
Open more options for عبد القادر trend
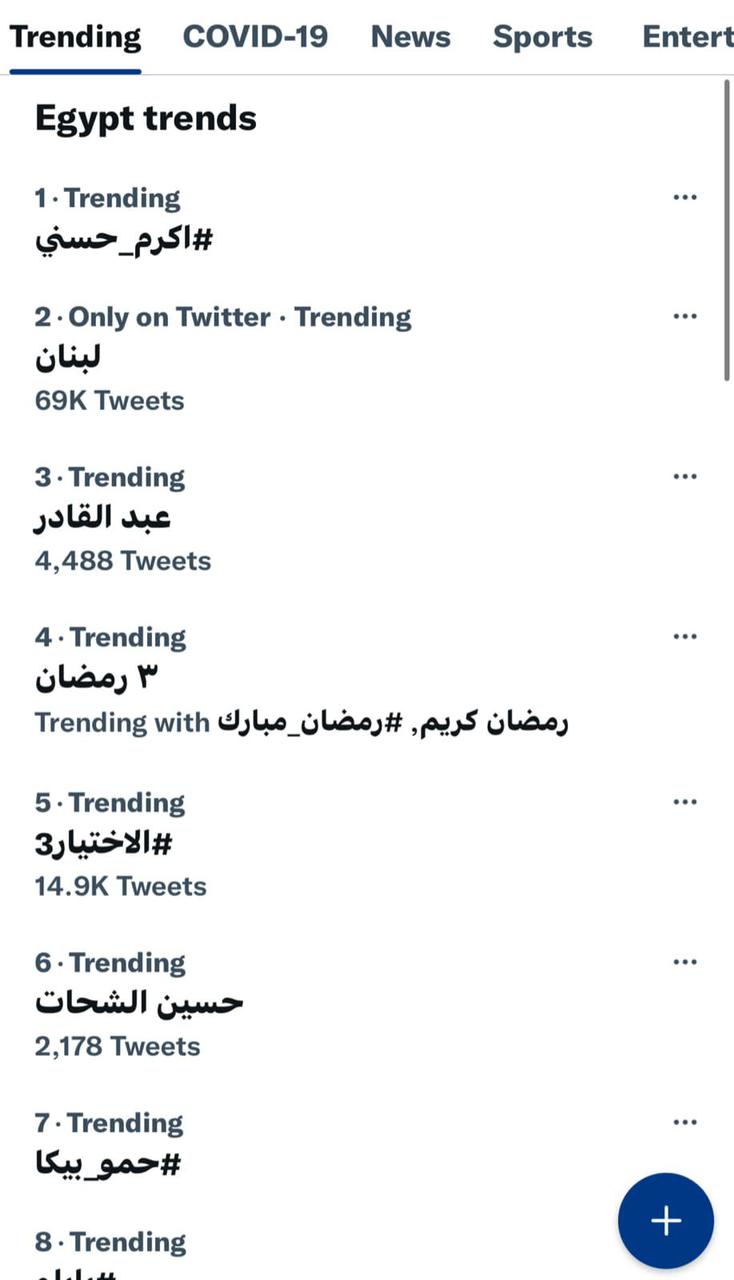pyautogui.click(x=685, y=476)
